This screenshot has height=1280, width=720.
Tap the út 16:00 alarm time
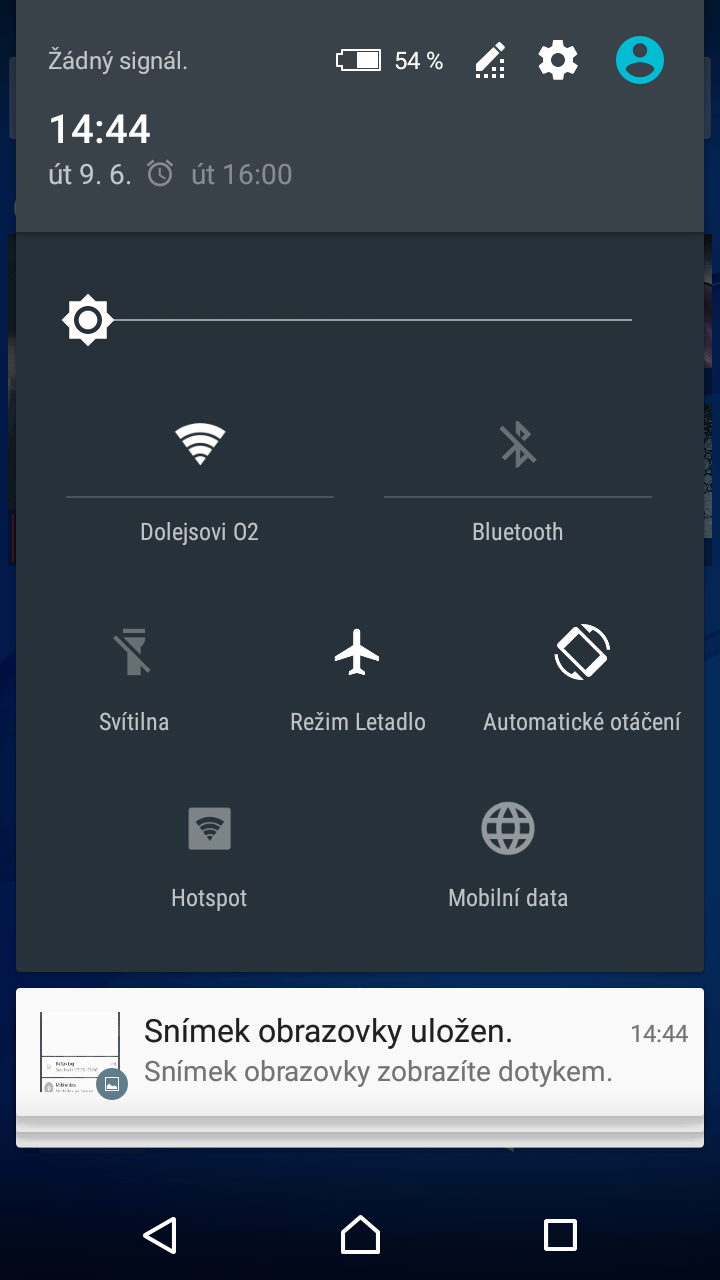(x=242, y=174)
